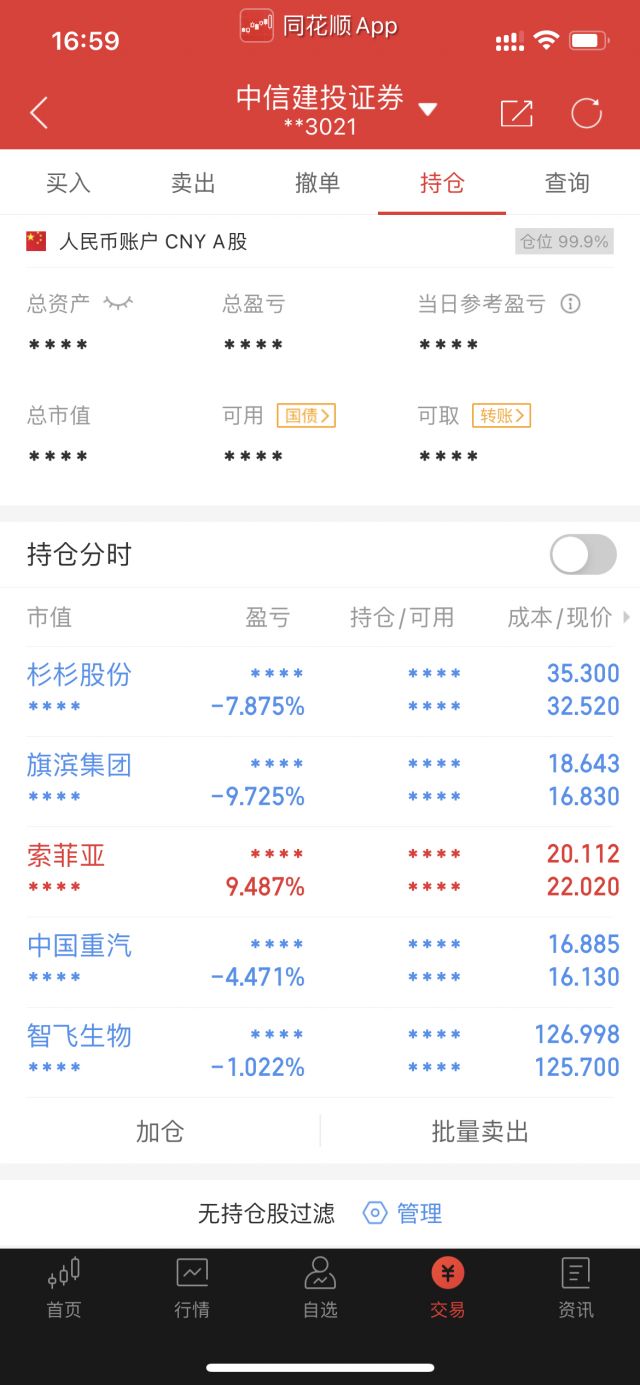The height and width of the screenshot is (1385, 640).
Task: Open the 杉杉股份 holding row
Action: coord(320,691)
